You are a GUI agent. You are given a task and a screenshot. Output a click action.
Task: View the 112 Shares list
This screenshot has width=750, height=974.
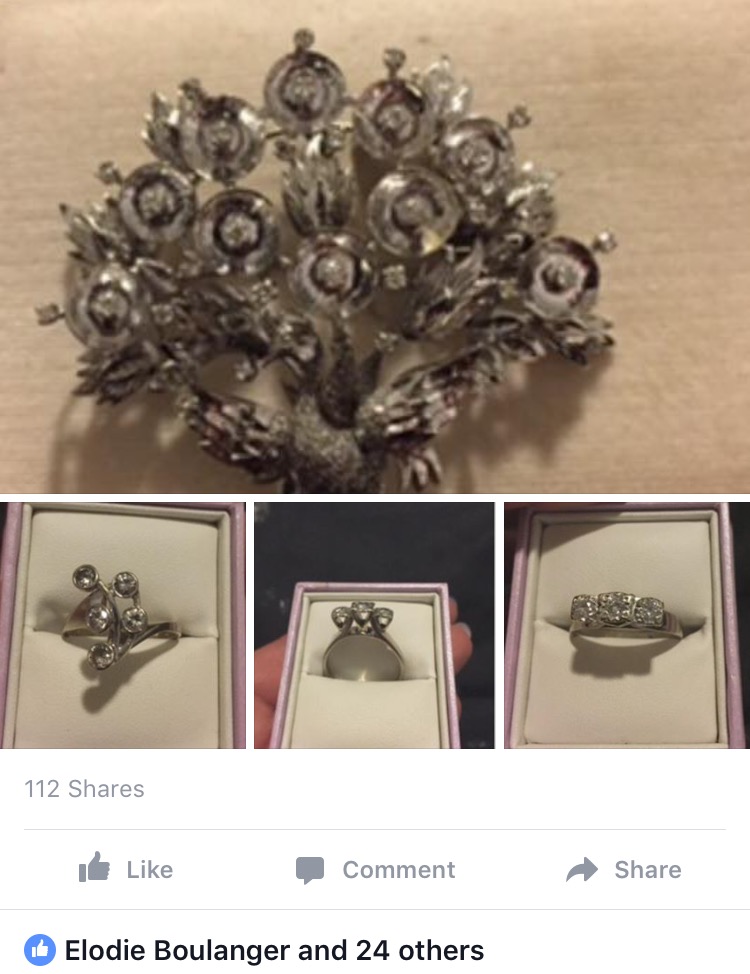pyautogui.click(x=84, y=789)
